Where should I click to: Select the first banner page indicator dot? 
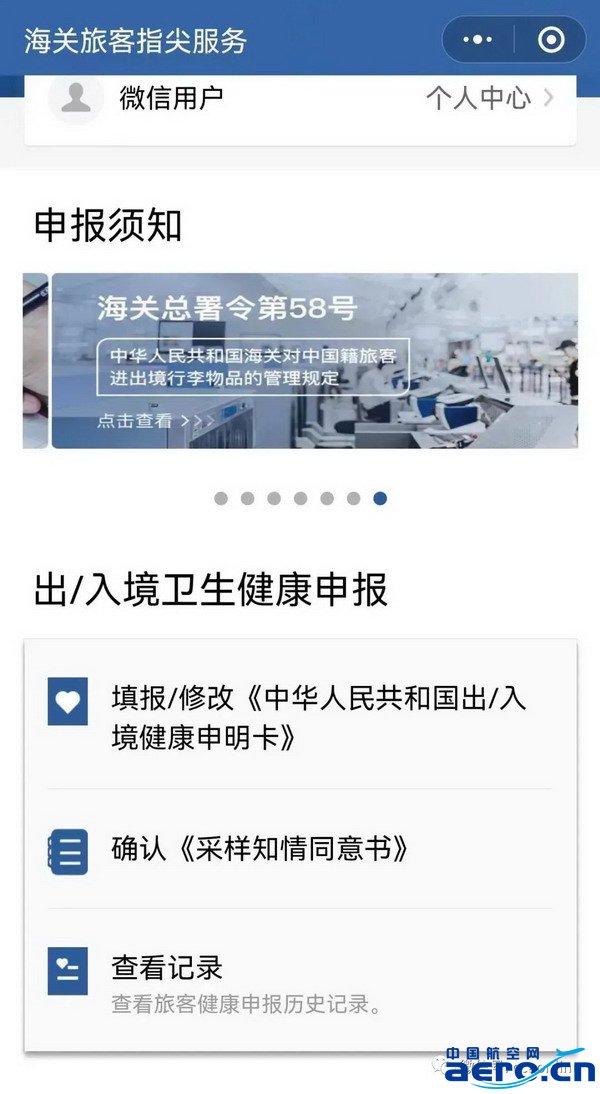221,498
